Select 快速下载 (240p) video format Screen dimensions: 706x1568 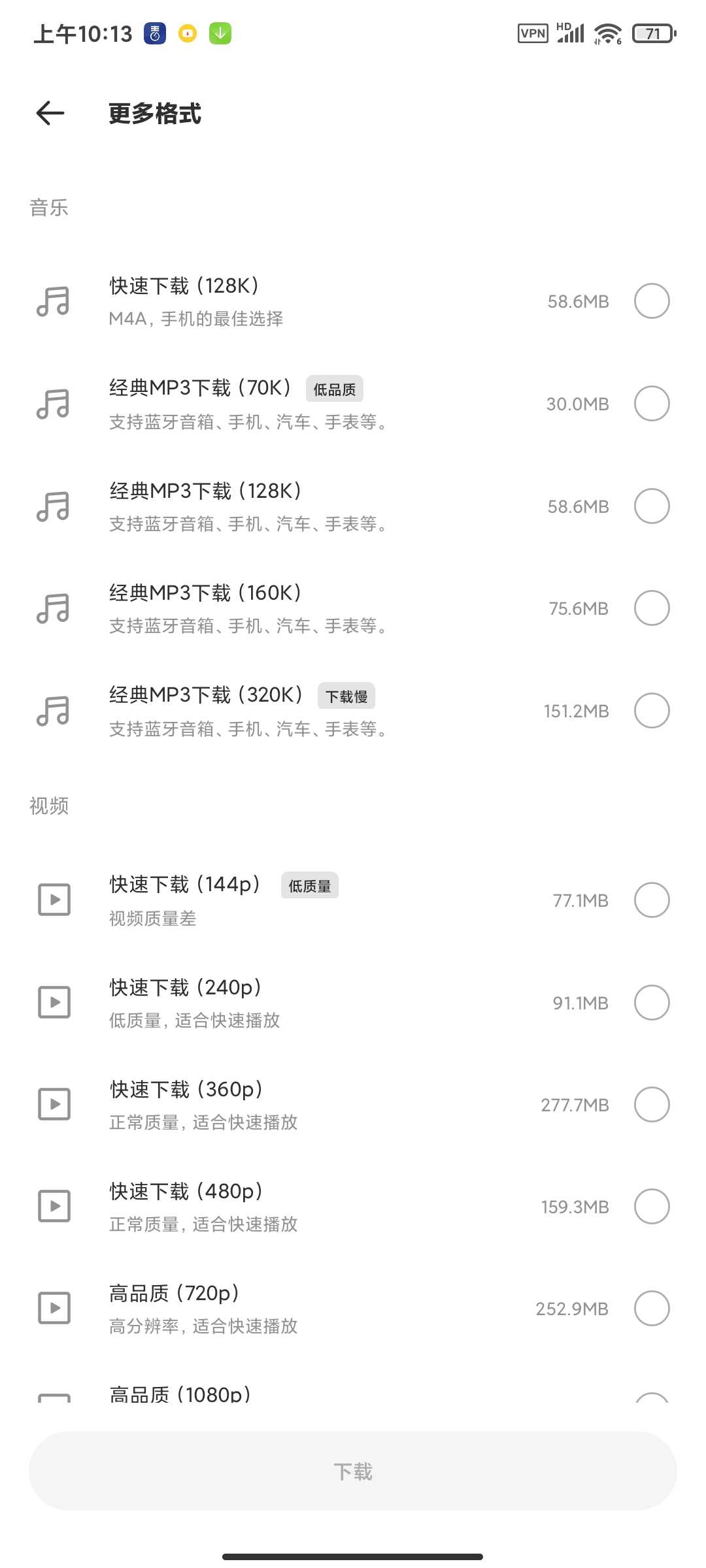tap(353, 1002)
